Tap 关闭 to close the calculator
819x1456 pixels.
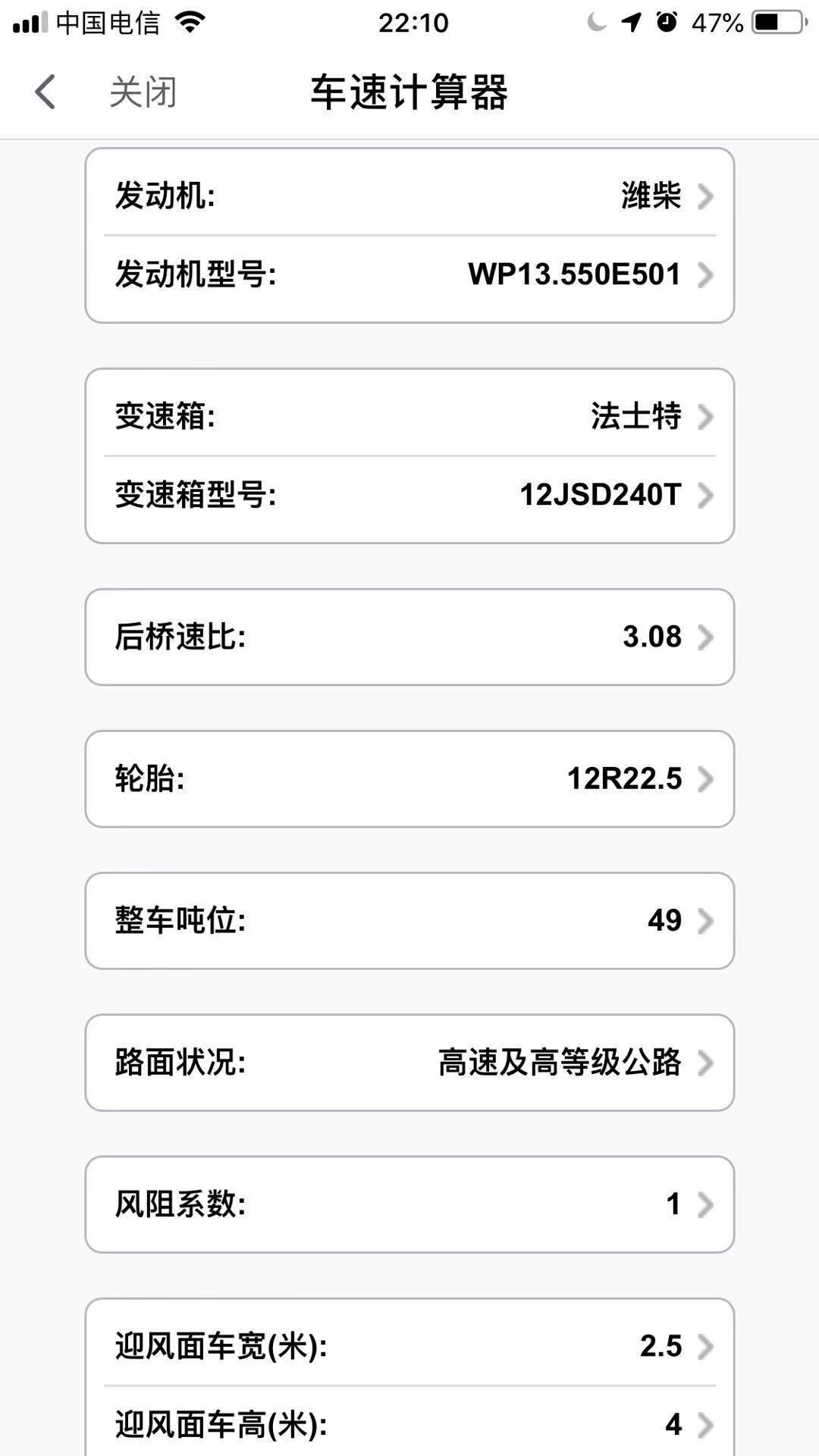click(x=143, y=92)
